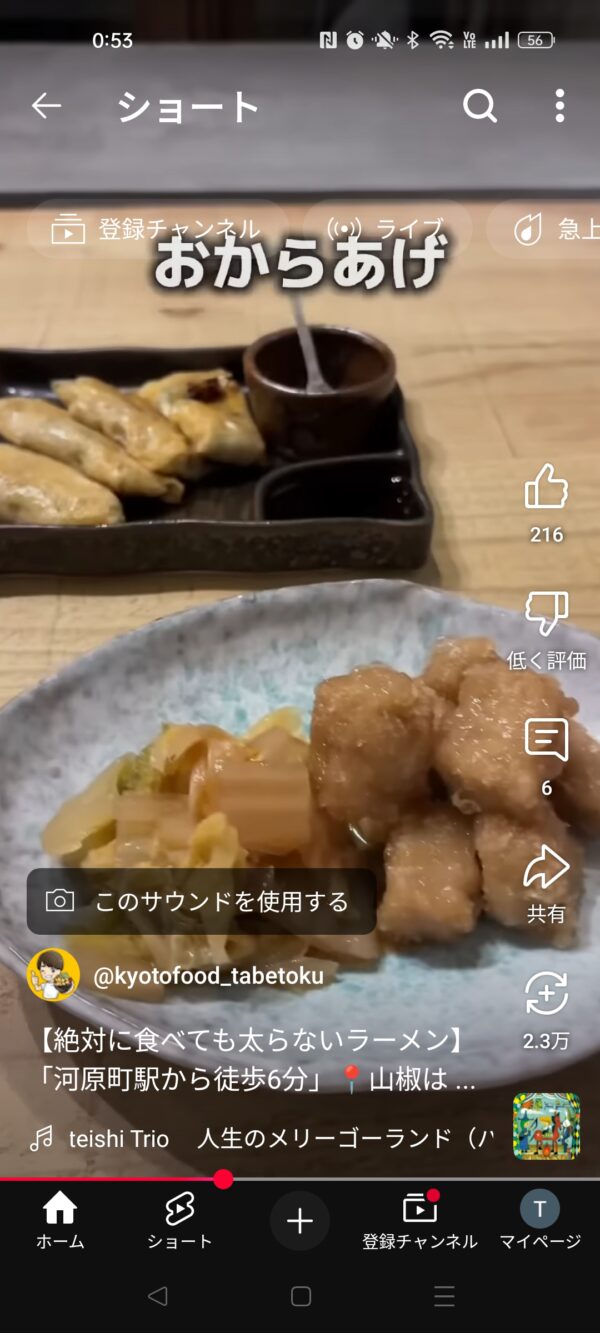The height and width of the screenshot is (1333, 600).
Task: Switch to the マイページ tab
Action: 540,1221
